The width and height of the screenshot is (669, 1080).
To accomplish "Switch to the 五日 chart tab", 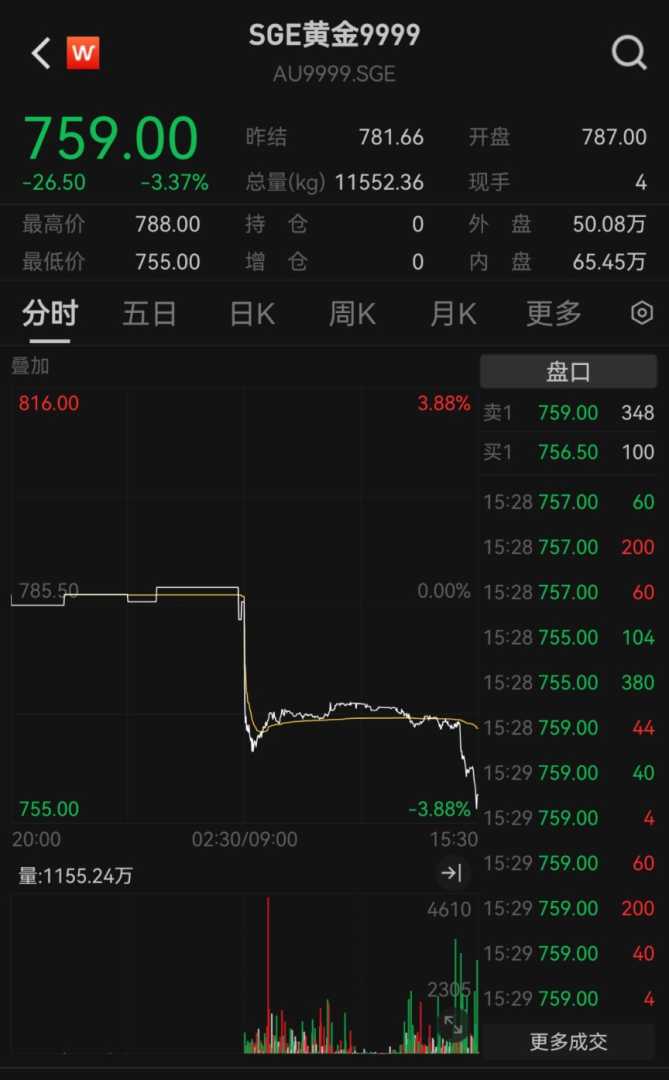I will [149, 314].
